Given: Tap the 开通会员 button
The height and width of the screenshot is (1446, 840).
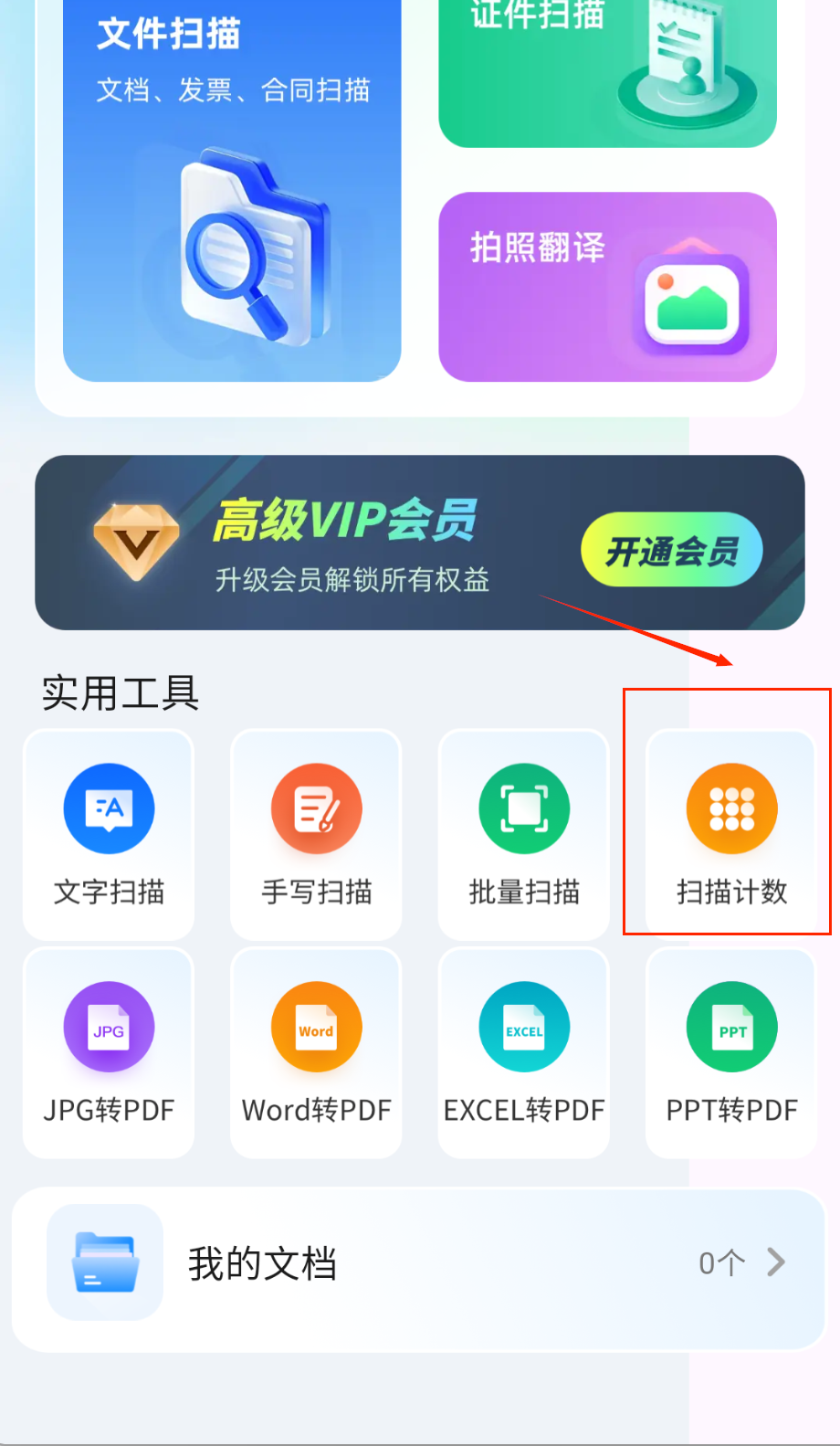Looking at the screenshot, I should 671,550.
